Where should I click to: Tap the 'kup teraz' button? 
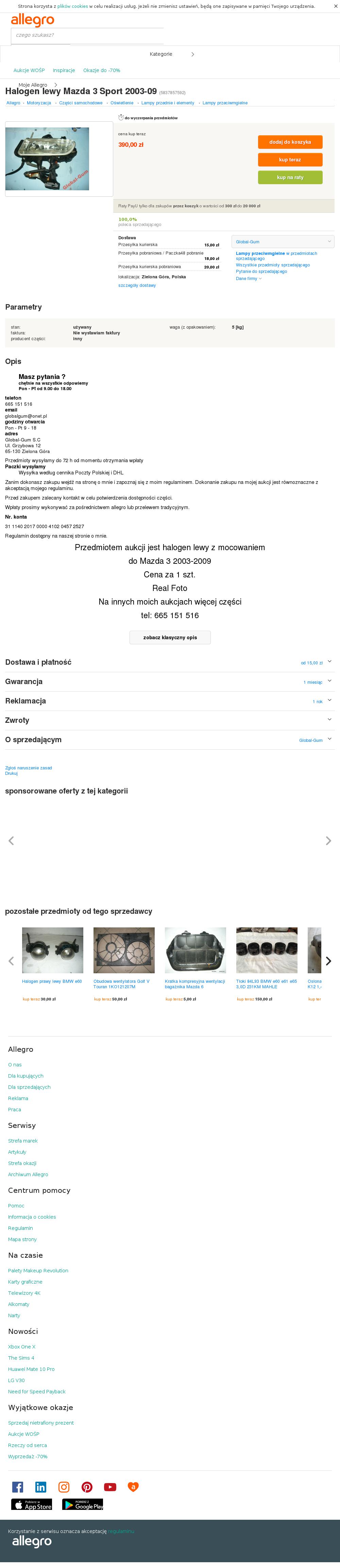coord(290,159)
